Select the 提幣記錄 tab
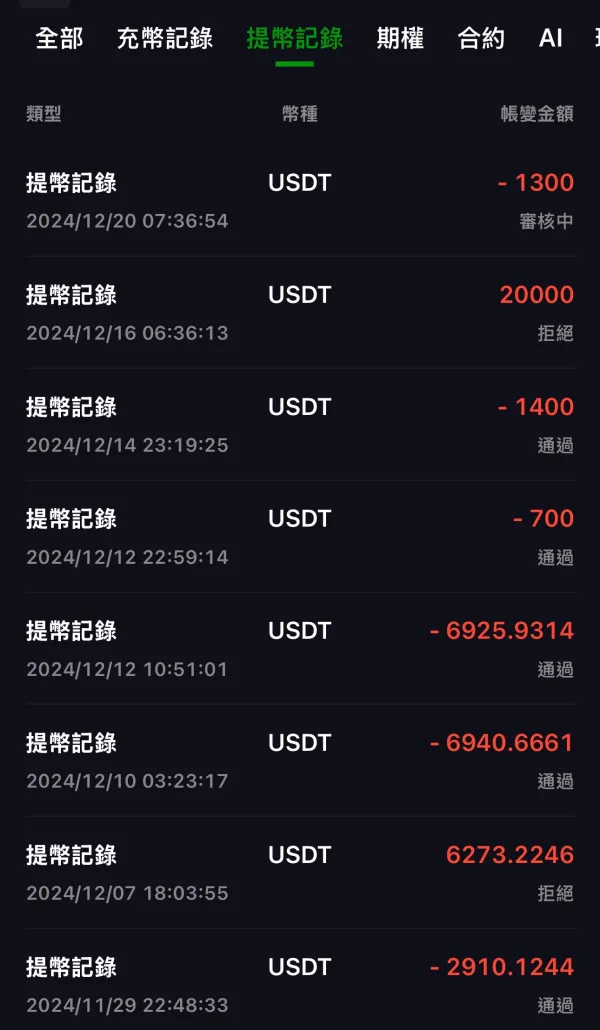This screenshot has height=1030, width=600. tap(295, 39)
